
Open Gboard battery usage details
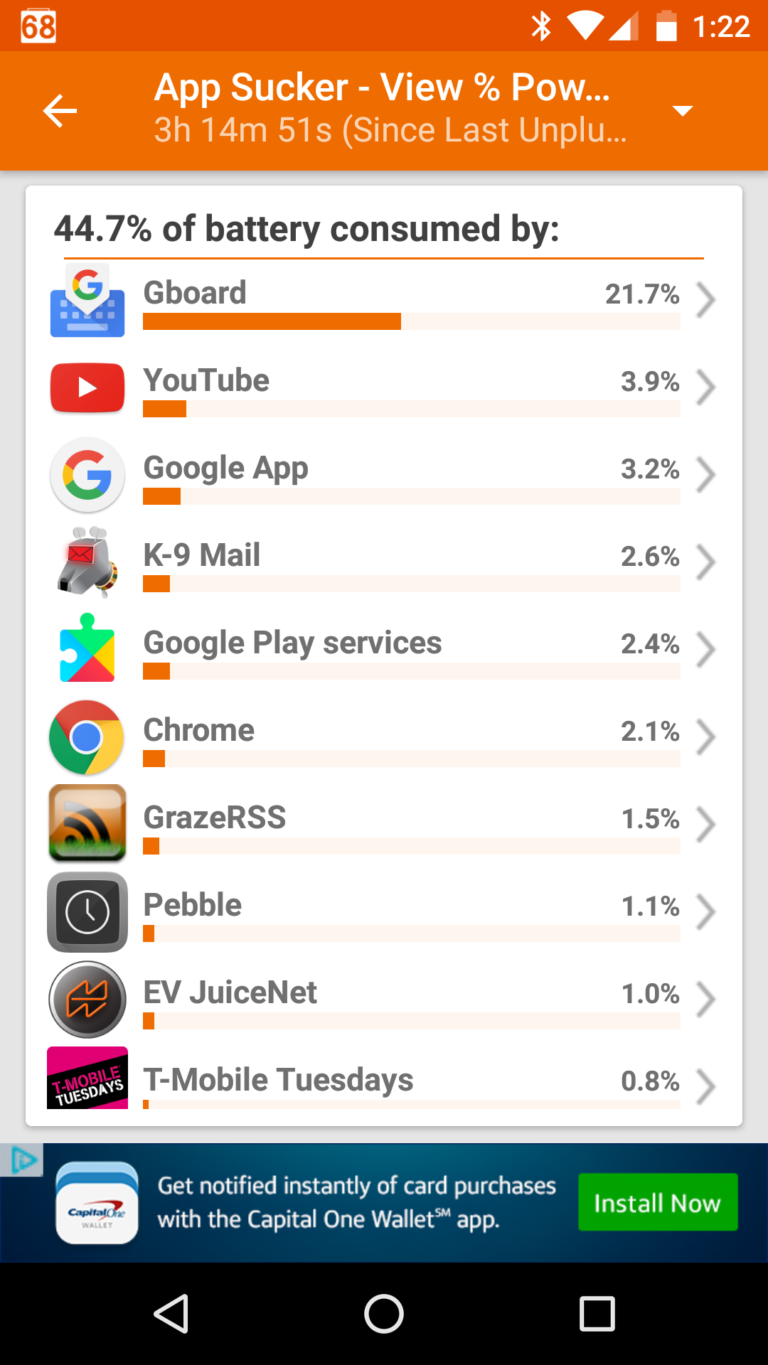pos(384,301)
